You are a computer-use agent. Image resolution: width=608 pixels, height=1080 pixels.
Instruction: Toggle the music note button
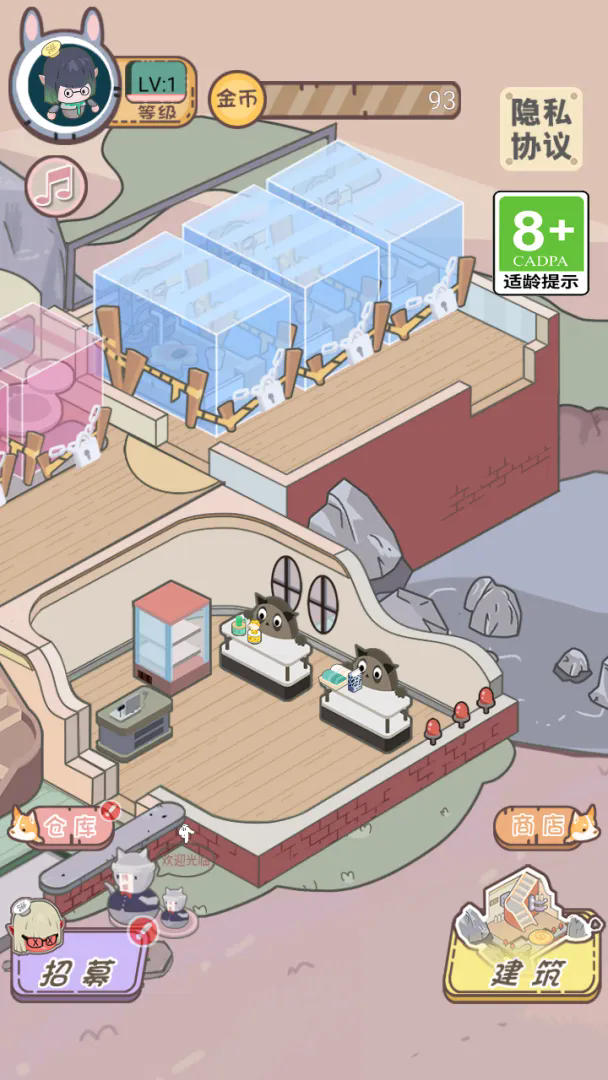coord(55,185)
